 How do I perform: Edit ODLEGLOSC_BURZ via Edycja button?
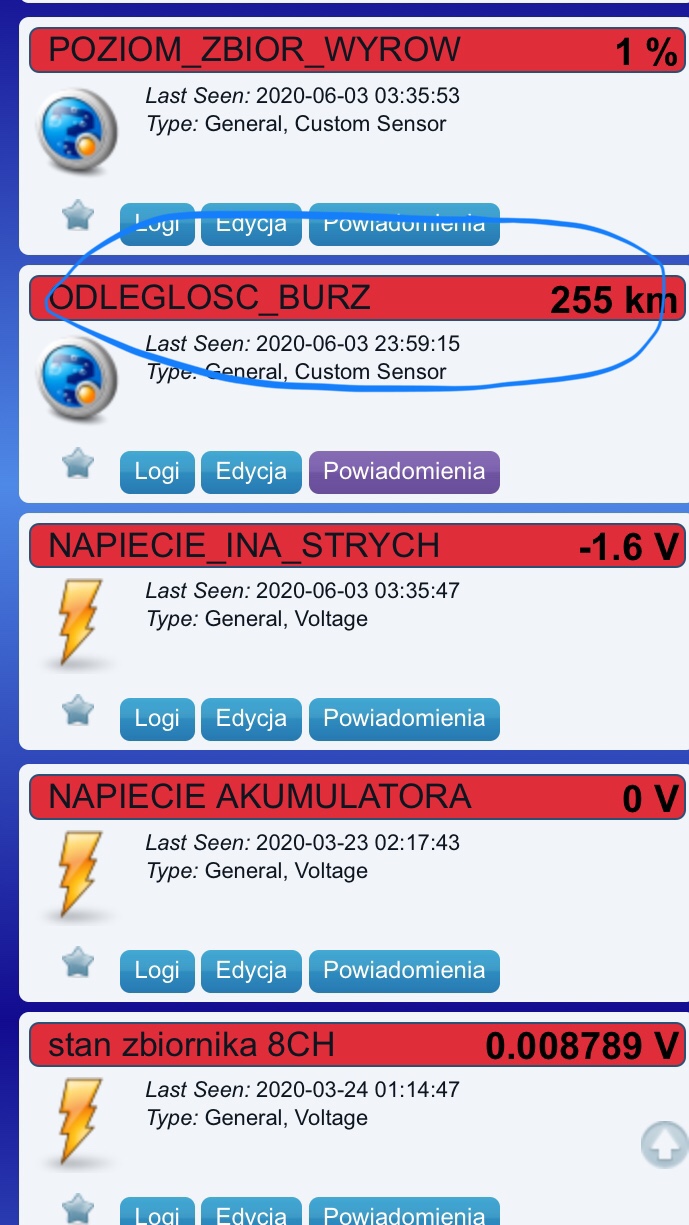251,472
